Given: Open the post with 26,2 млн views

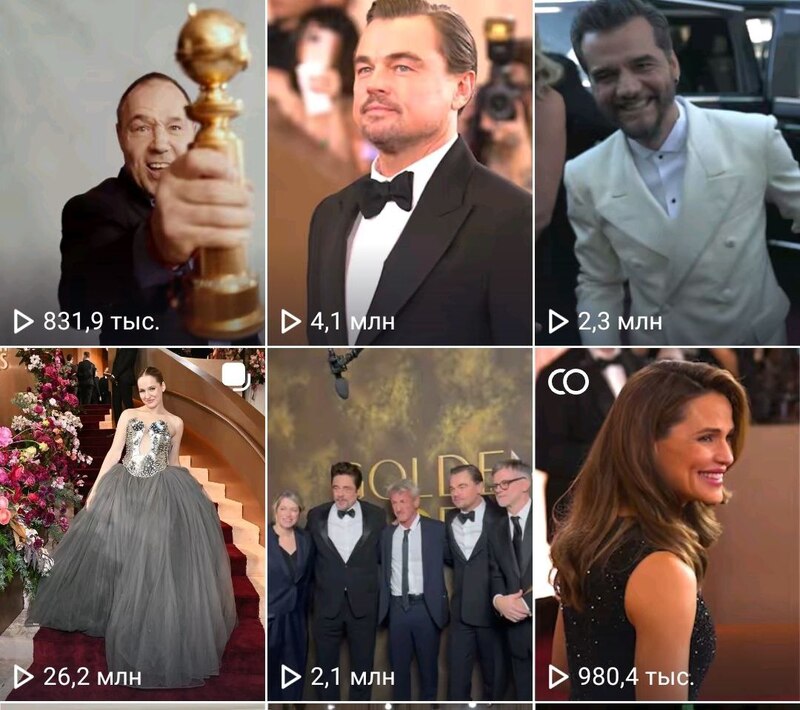Looking at the screenshot, I should pos(132,524).
